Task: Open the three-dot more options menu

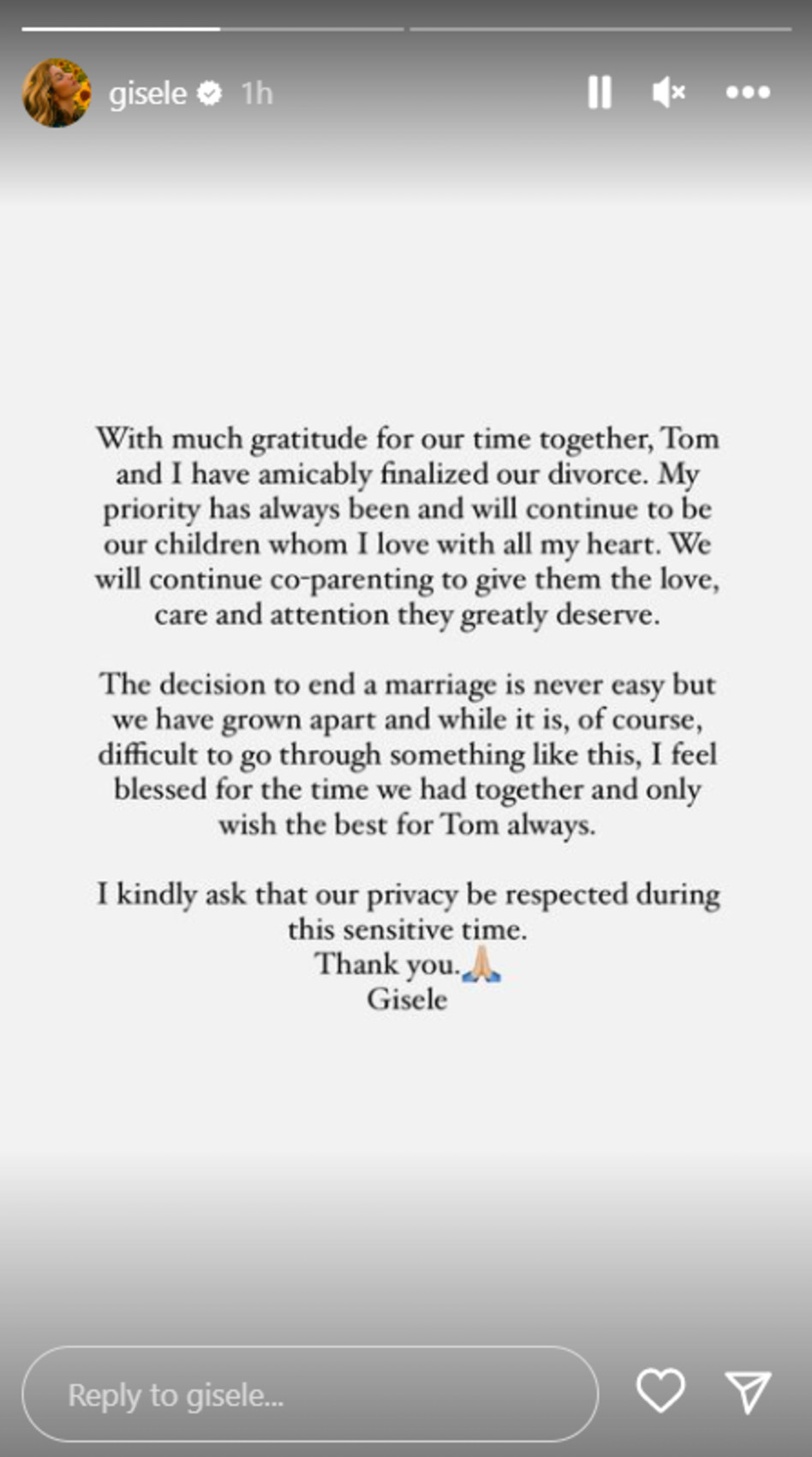Action: (748, 93)
